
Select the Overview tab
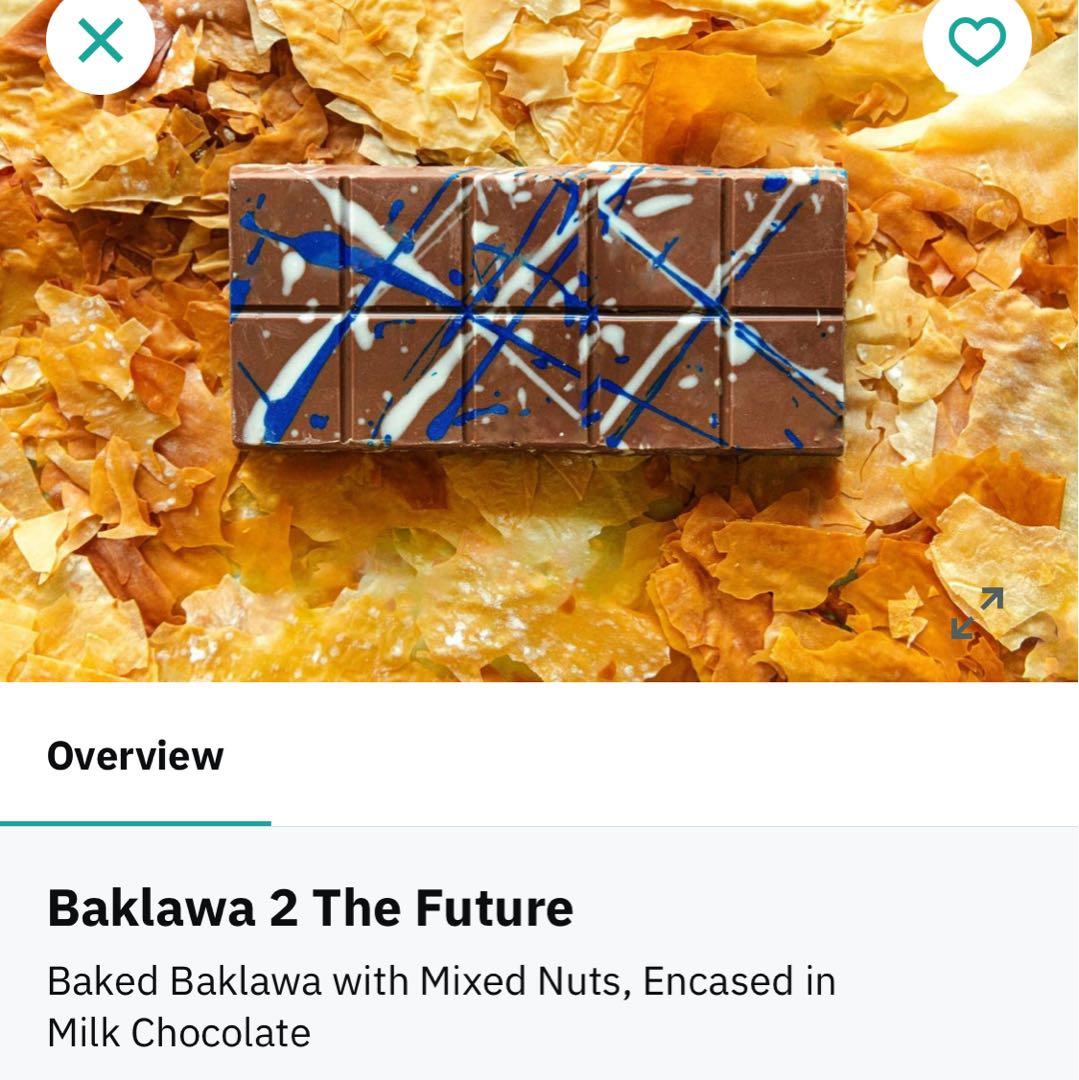(135, 756)
